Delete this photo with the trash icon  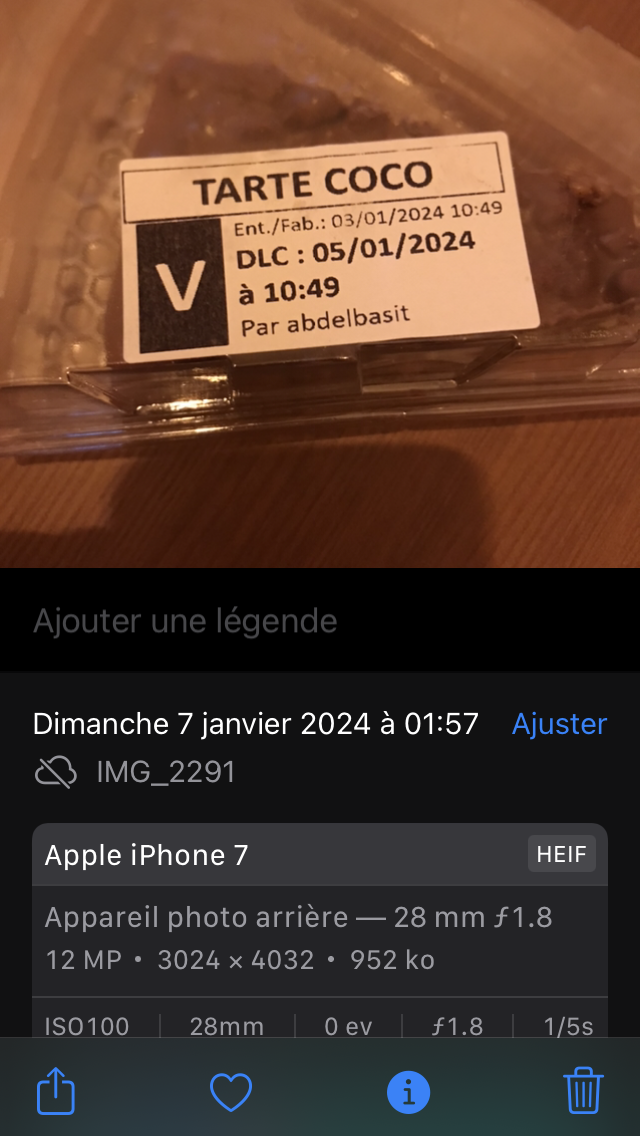coord(583,1091)
